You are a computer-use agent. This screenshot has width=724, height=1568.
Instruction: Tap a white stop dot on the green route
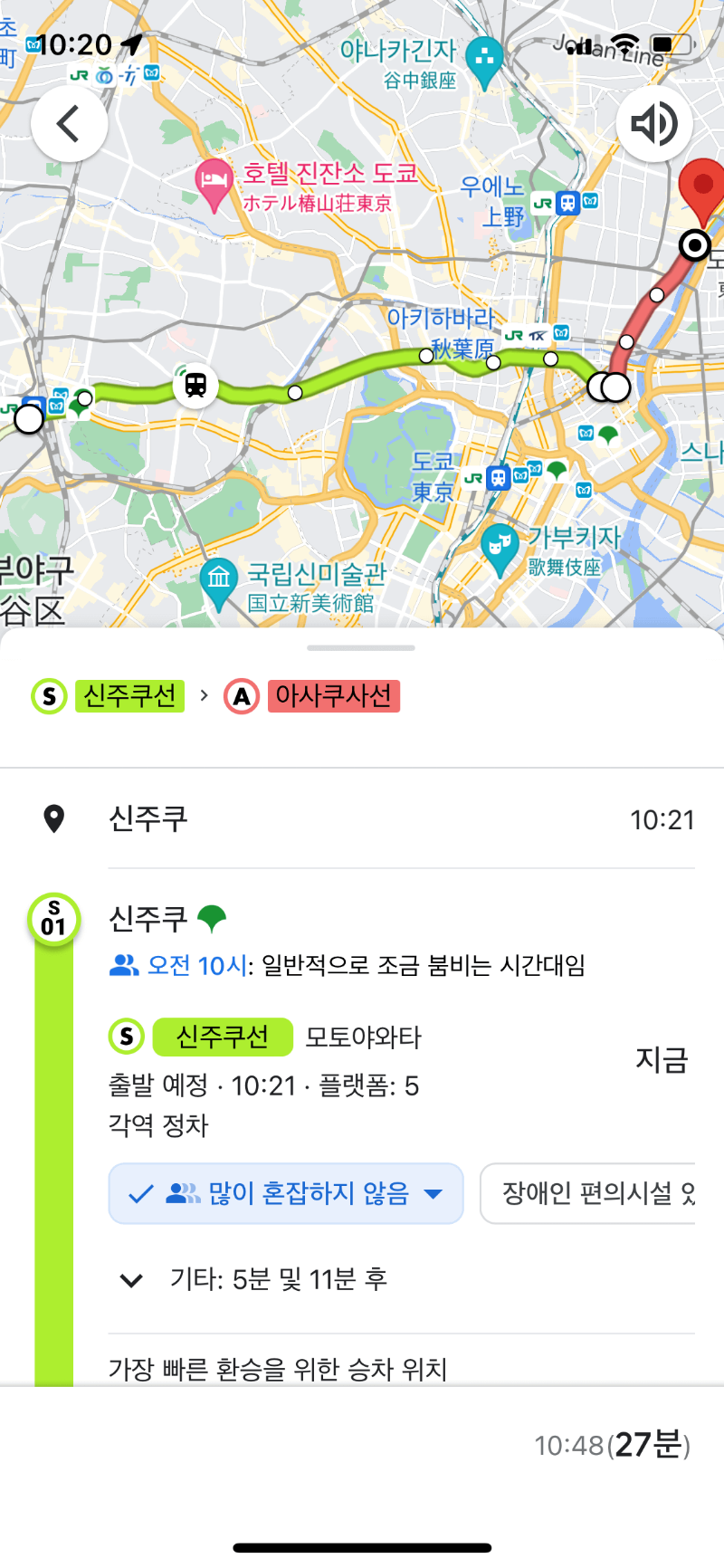click(295, 393)
